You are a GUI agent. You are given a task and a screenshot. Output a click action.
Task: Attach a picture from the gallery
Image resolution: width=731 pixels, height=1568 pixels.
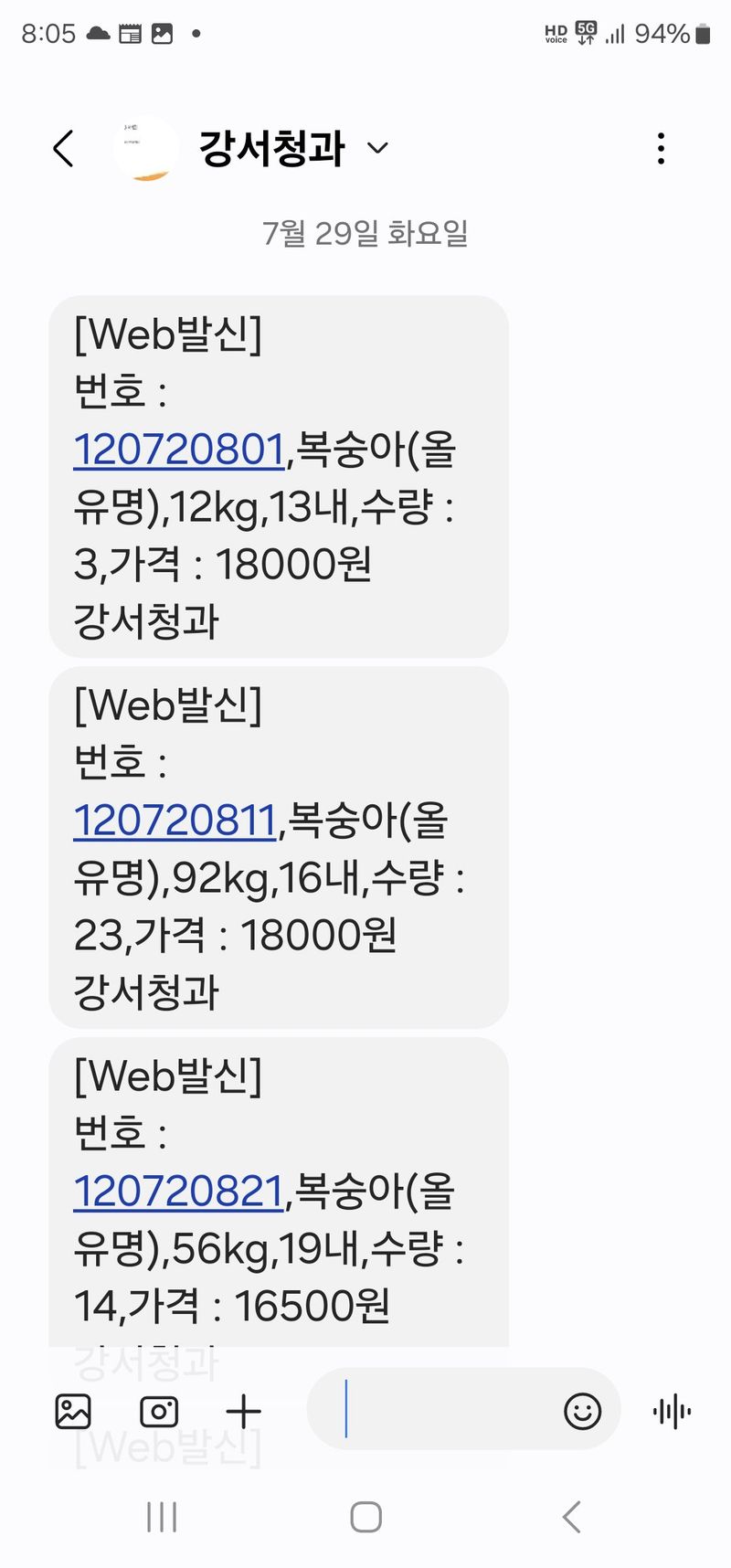(x=73, y=1412)
